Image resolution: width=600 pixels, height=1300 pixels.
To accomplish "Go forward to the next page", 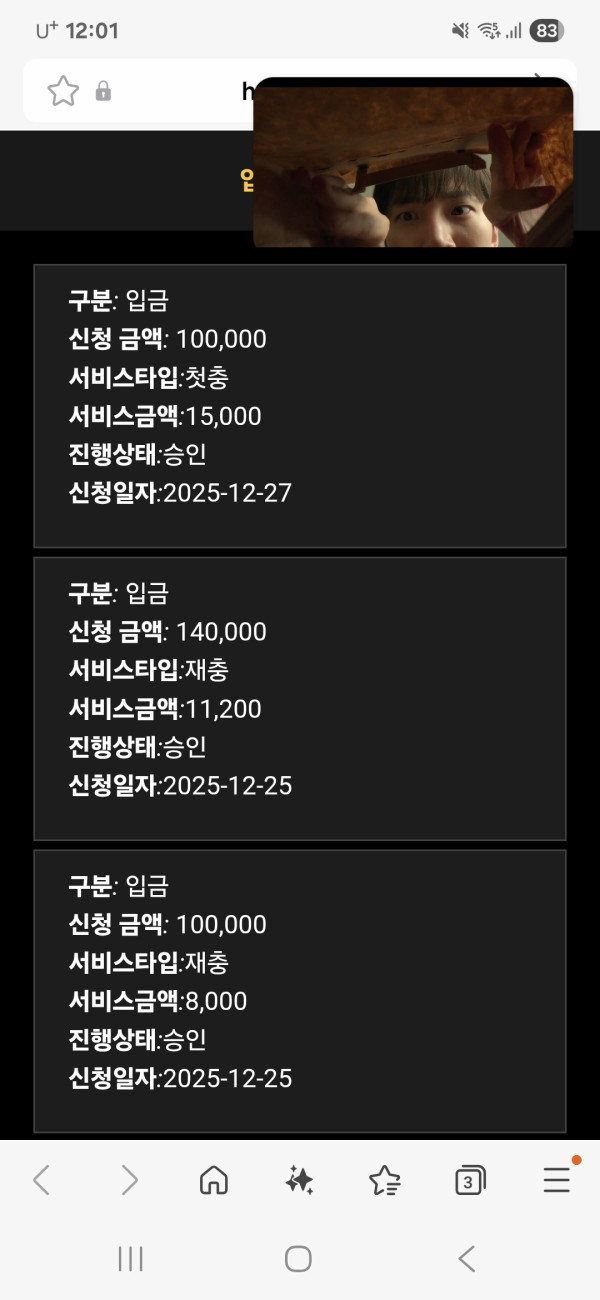I will pos(129,1181).
